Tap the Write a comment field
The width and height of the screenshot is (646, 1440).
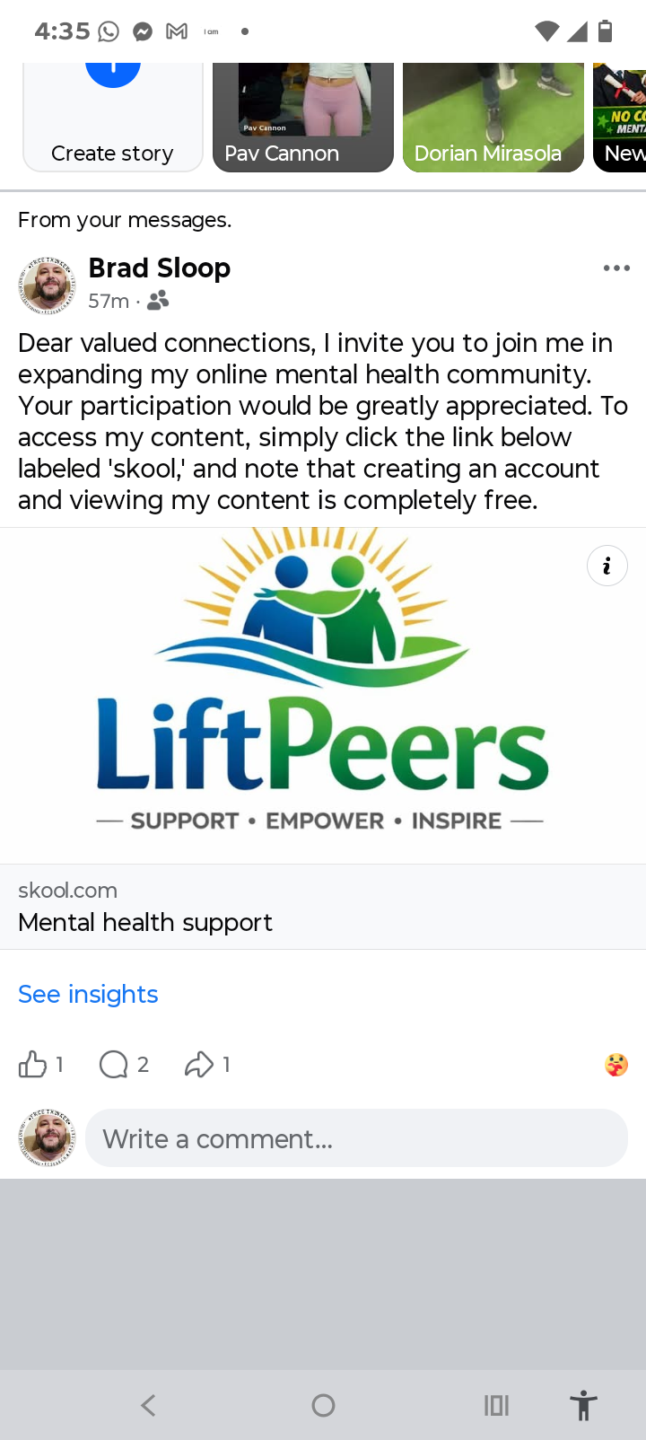coord(356,1139)
